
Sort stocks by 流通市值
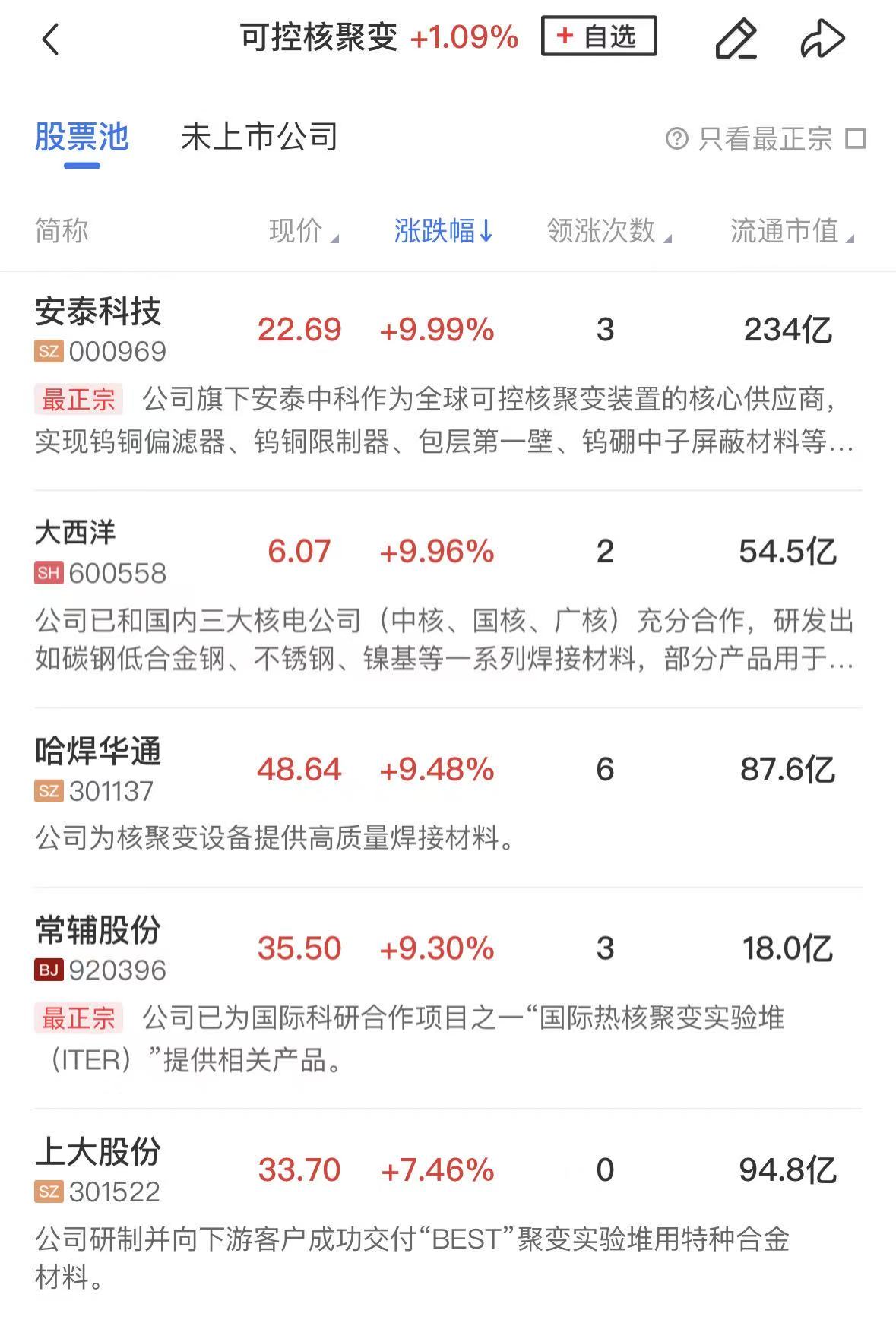coord(791,231)
